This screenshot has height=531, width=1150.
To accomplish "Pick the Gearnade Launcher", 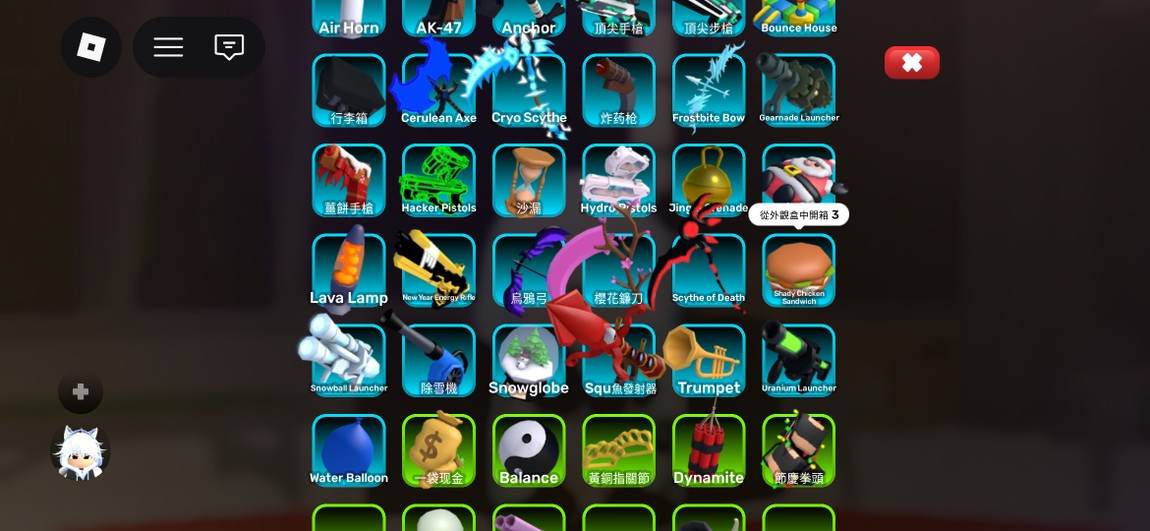I will 798,90.
